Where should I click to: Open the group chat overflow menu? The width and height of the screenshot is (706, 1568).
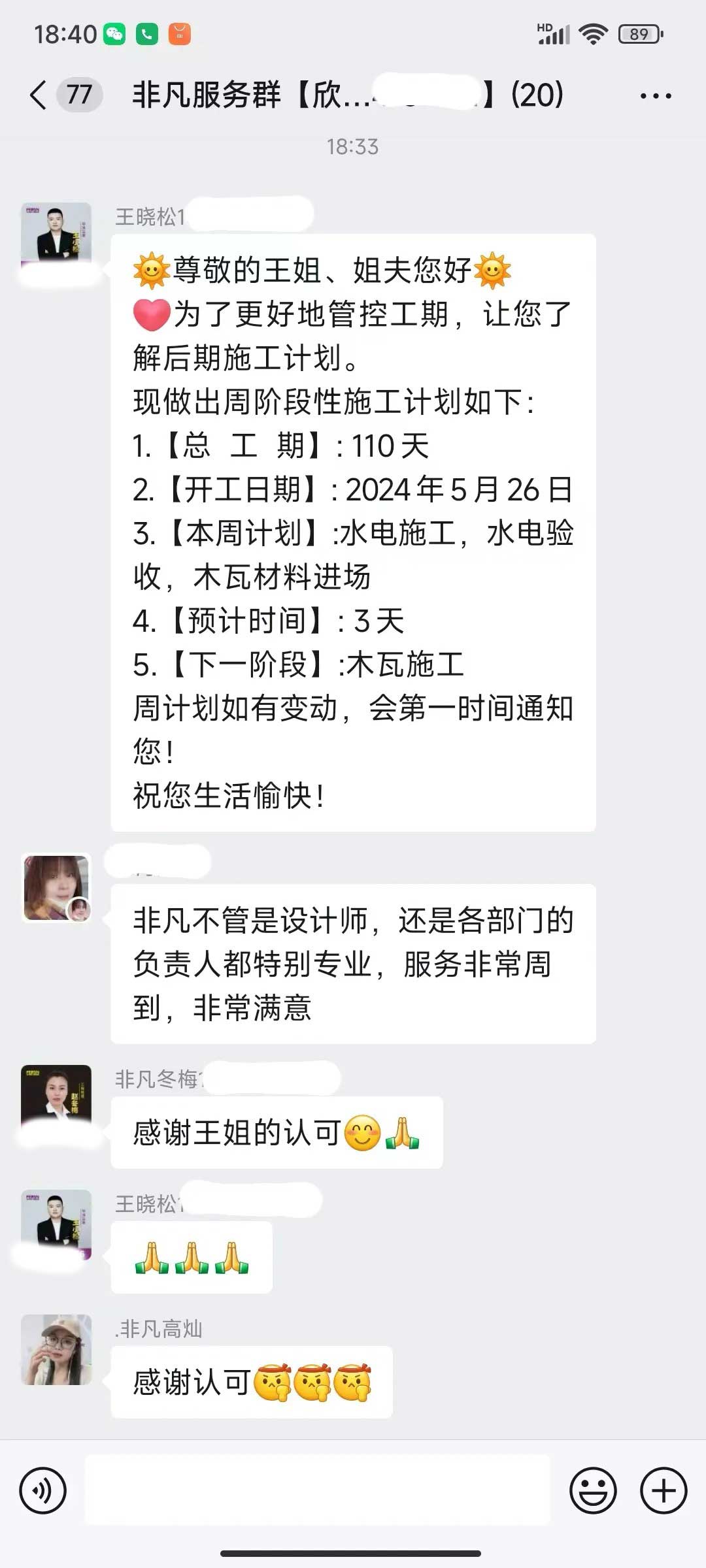click(656, 96)
